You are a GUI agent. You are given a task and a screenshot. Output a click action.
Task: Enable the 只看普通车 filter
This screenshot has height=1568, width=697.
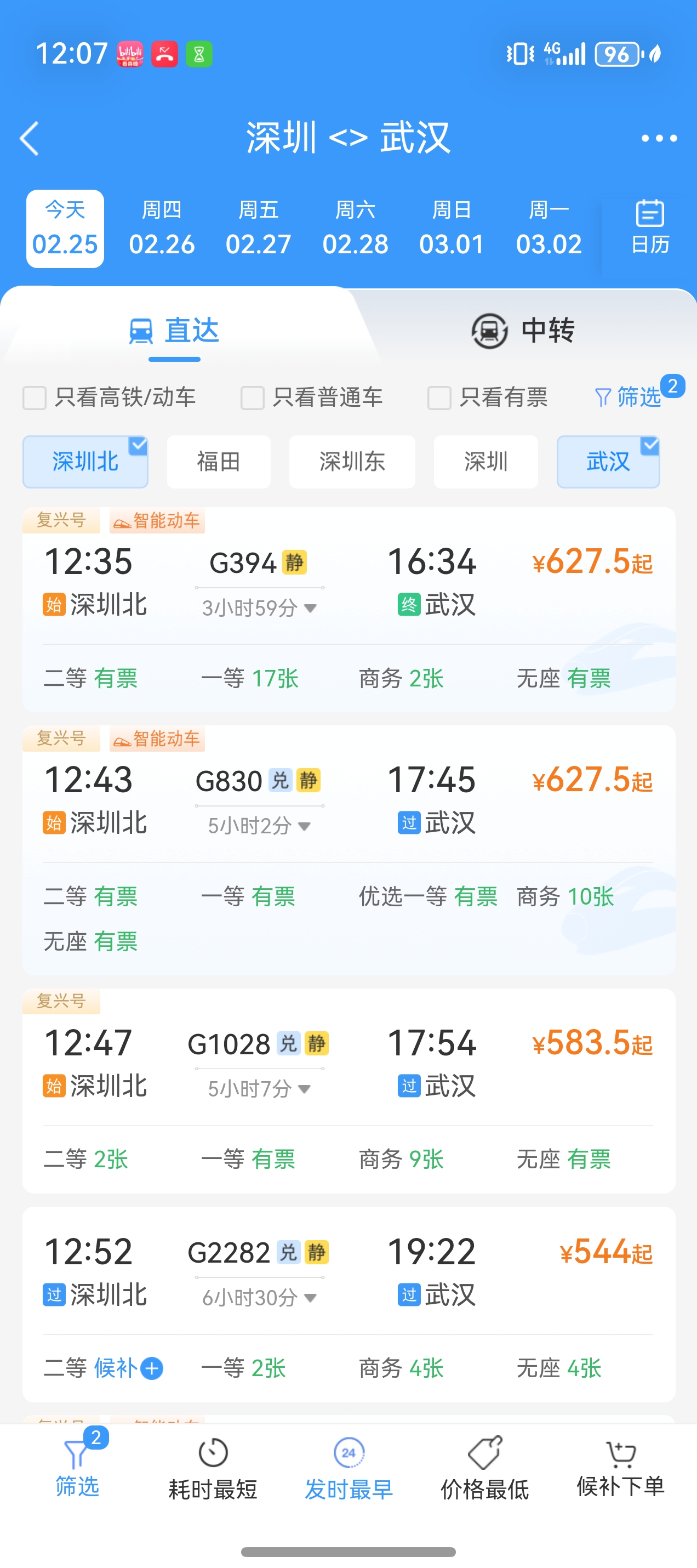(253, 398)
